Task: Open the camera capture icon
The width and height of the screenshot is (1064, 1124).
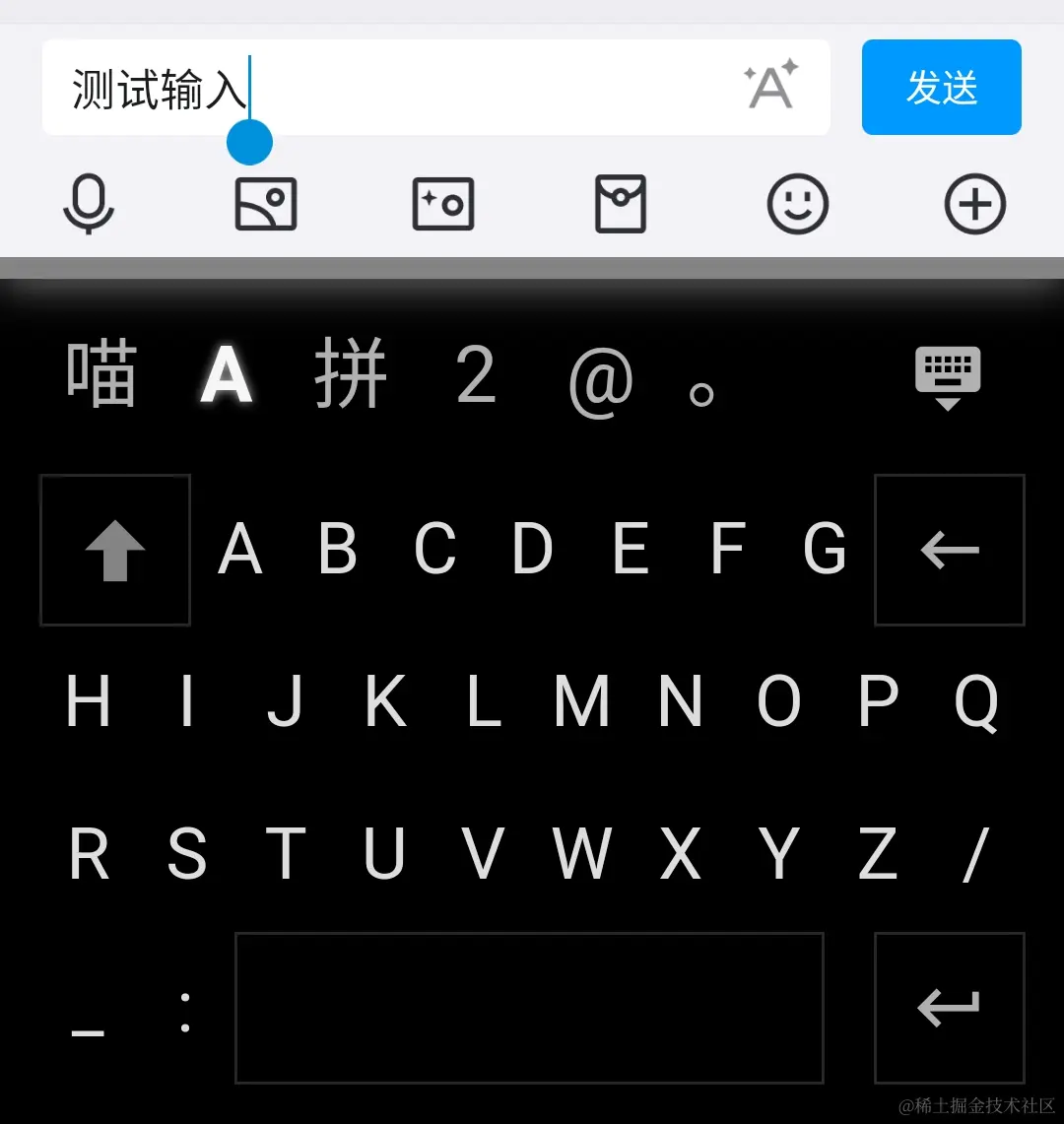Action: pyautogui.click(x=443, y=204)
